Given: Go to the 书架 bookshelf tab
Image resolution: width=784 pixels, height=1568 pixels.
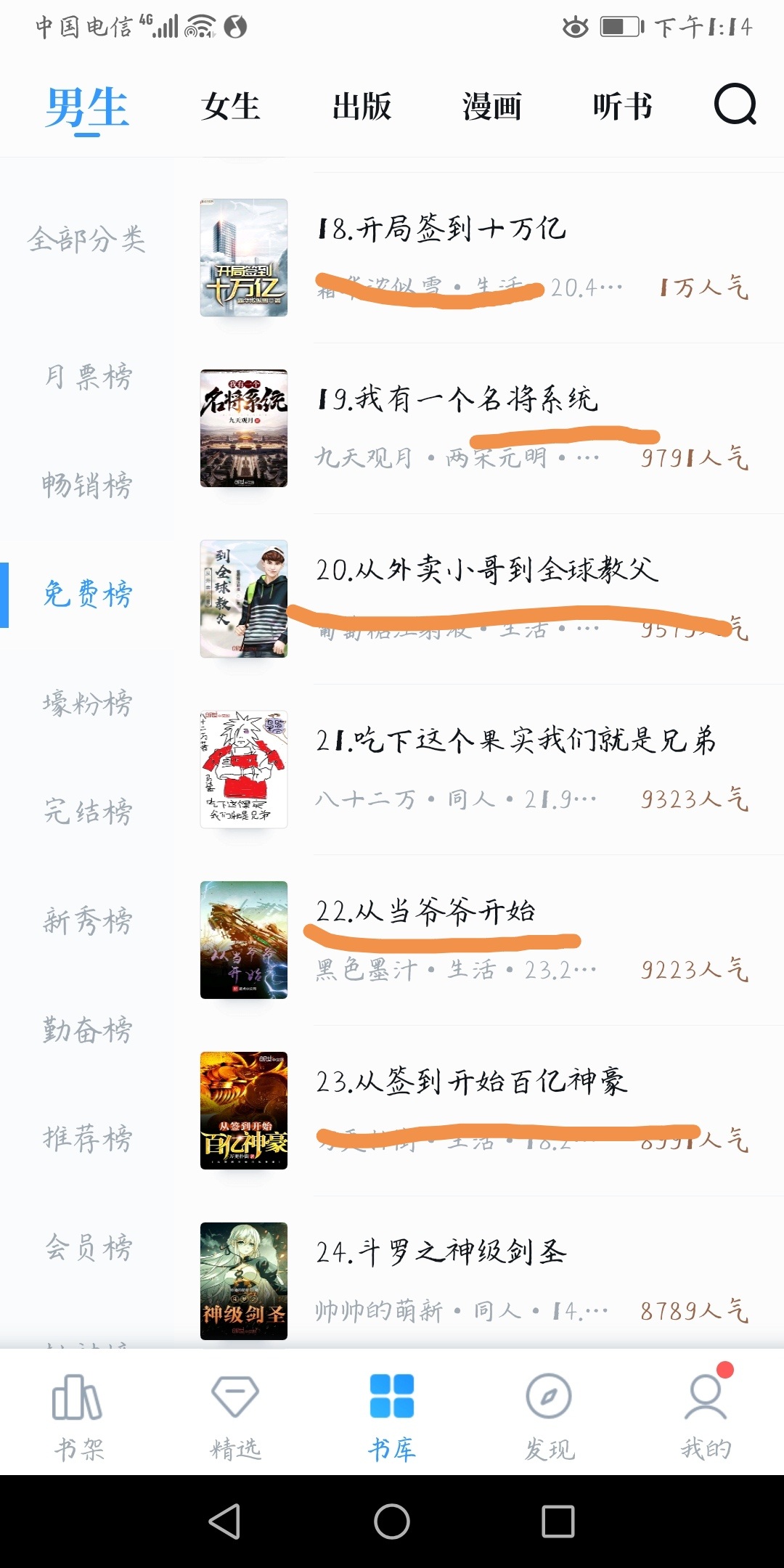Looking at the screenshot, I should (x=78, y=1416).
